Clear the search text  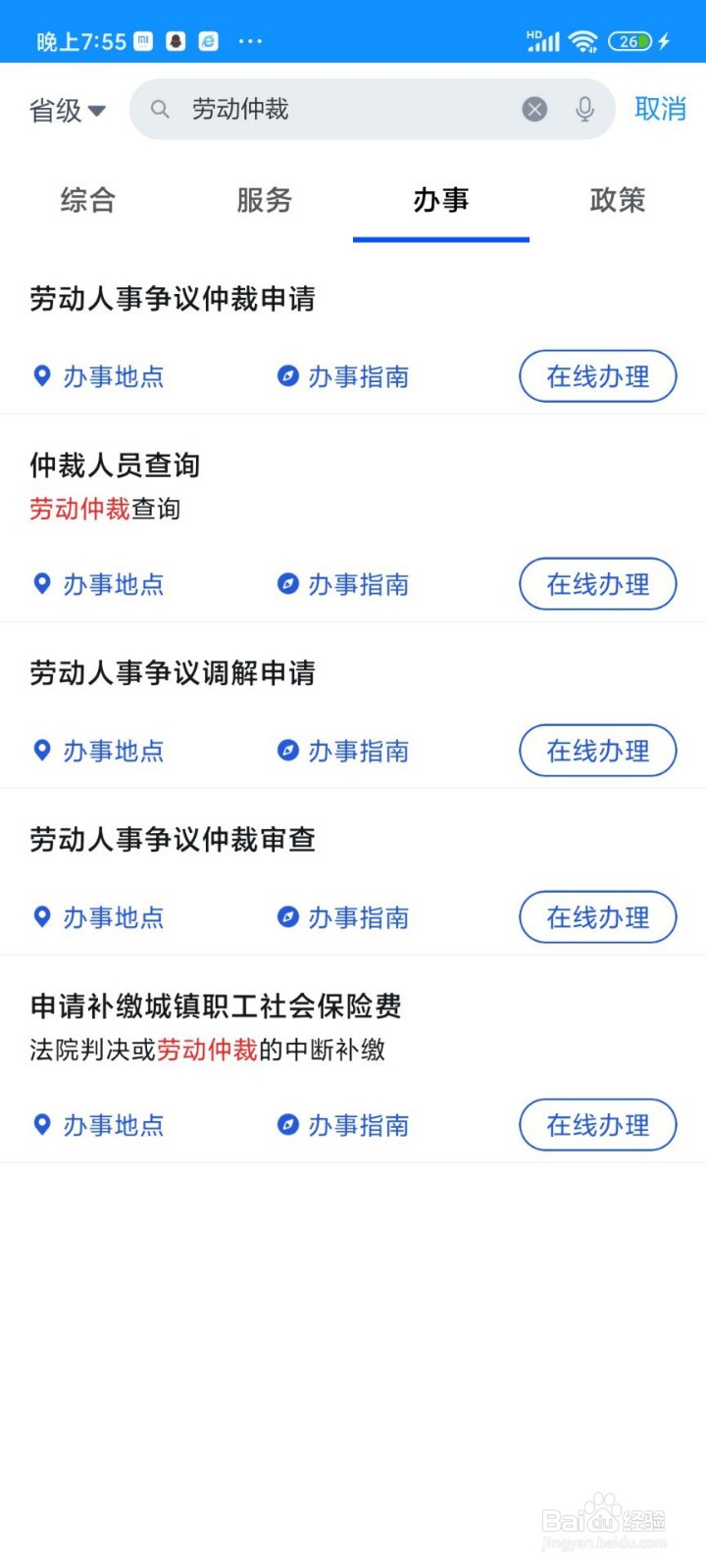(x=534, y=110)
